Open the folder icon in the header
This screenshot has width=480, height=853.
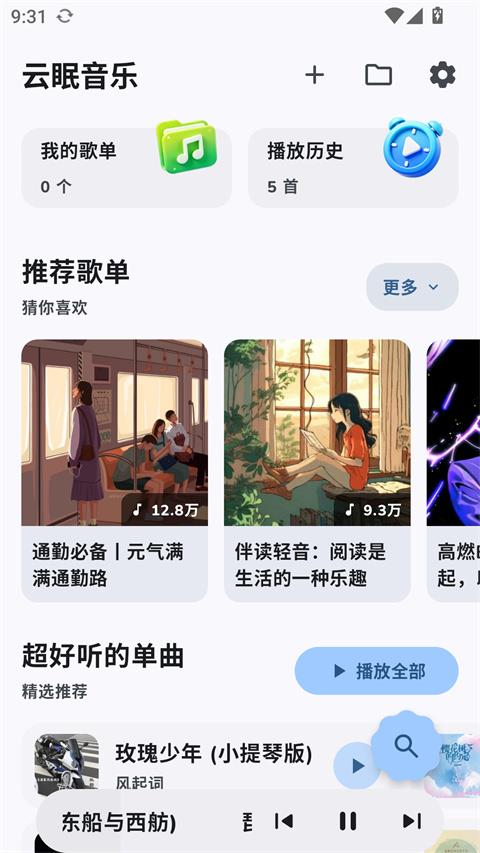(378, 75)
